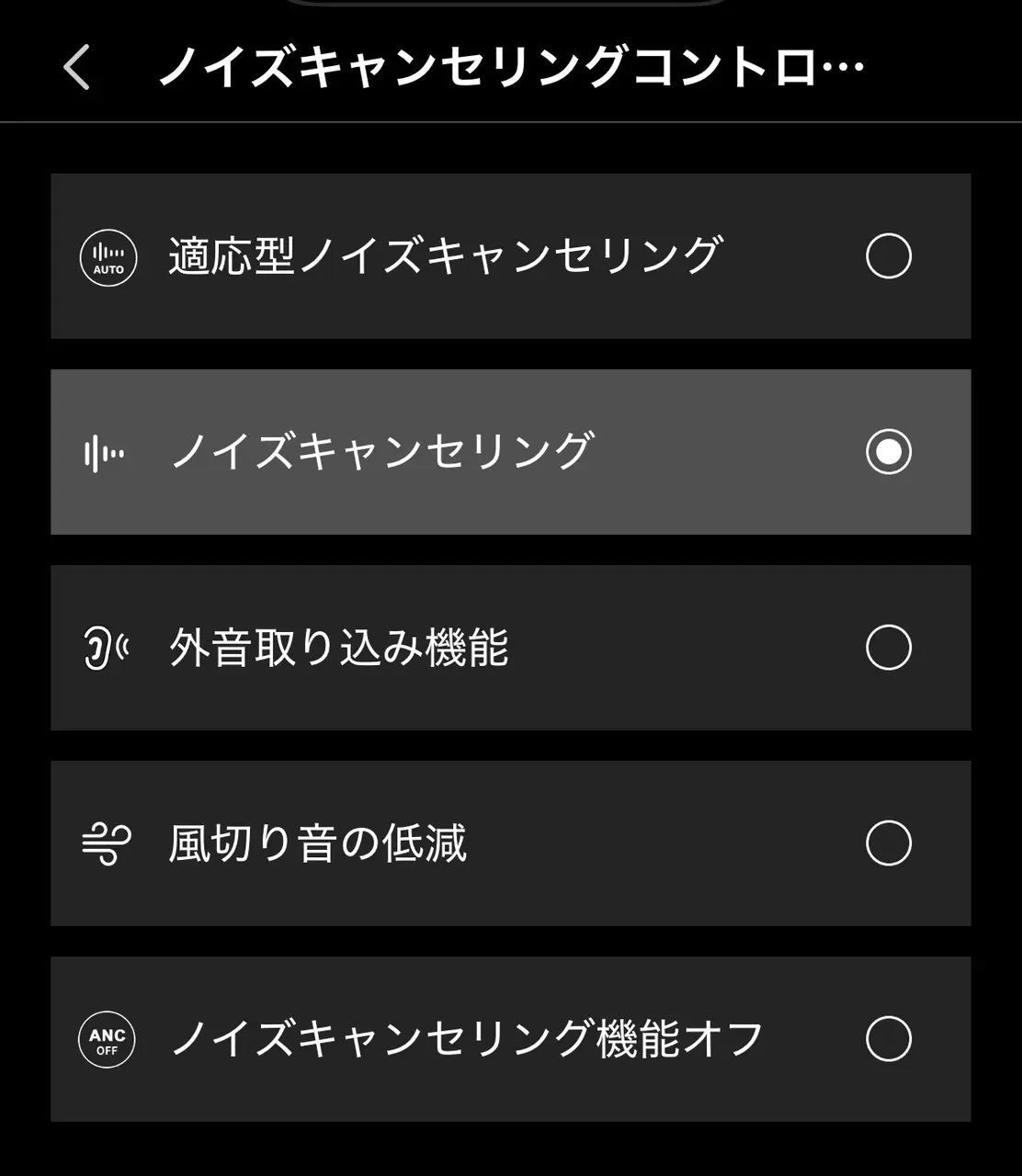Choose the plain ノイズキャンセリング mode

coord(888,452)
